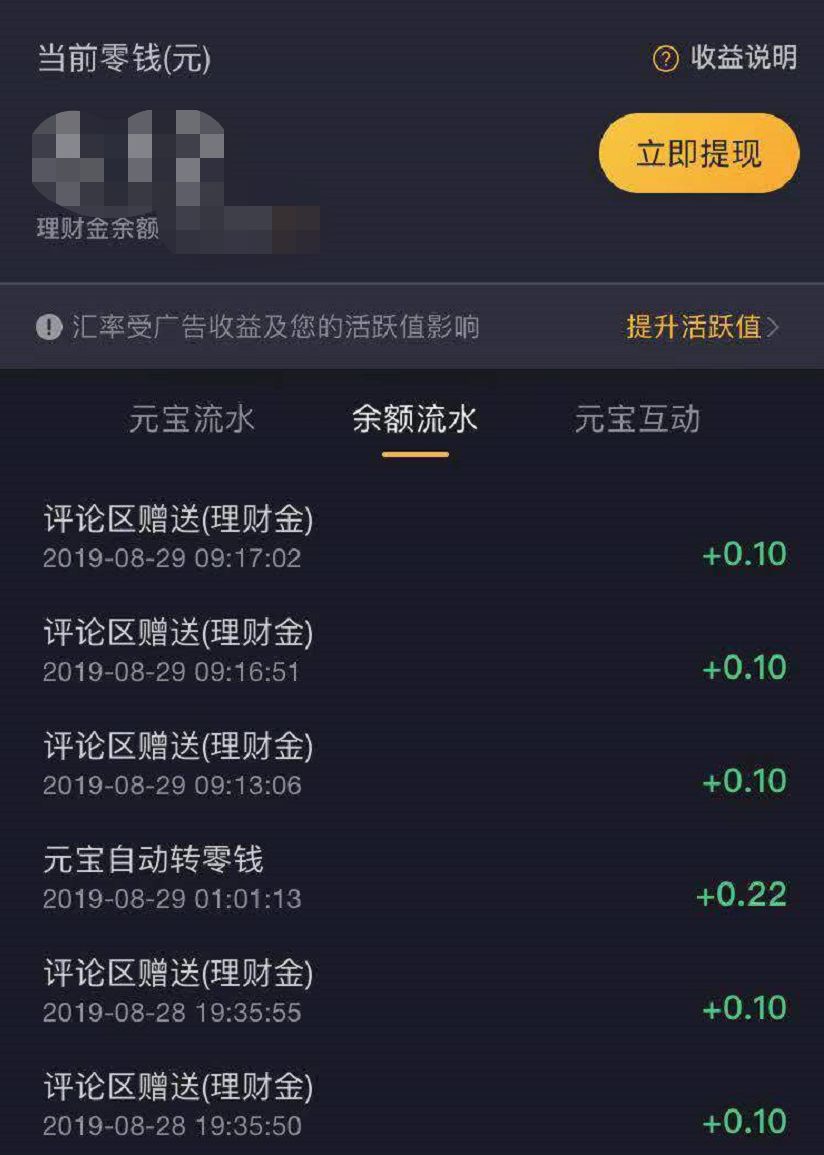Open 提升活跃值 link
Viewport: 824px width, 1155px height.
(x=701, y=327)
